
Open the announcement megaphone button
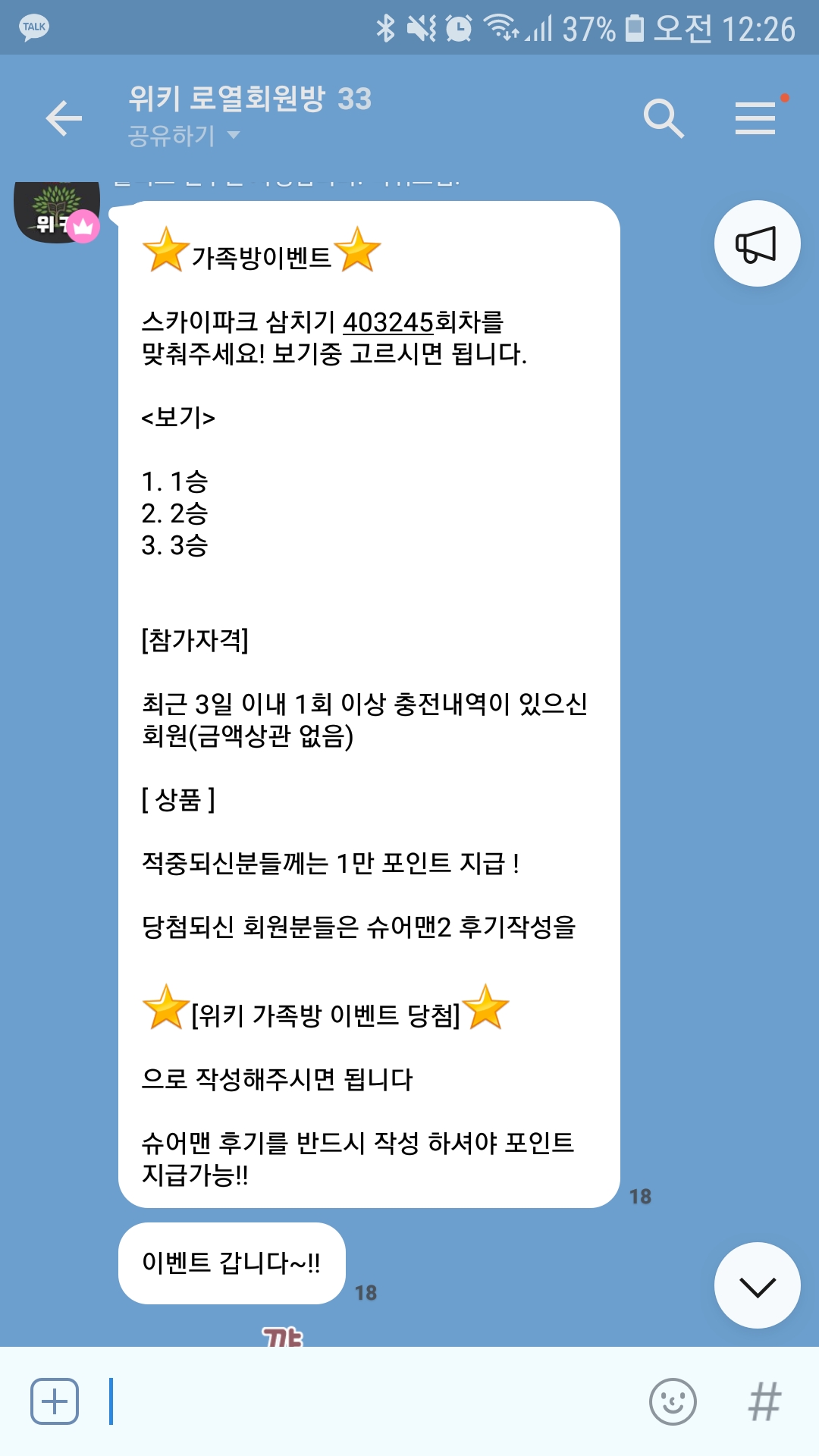pyautogui.click(x=756, y=243)
